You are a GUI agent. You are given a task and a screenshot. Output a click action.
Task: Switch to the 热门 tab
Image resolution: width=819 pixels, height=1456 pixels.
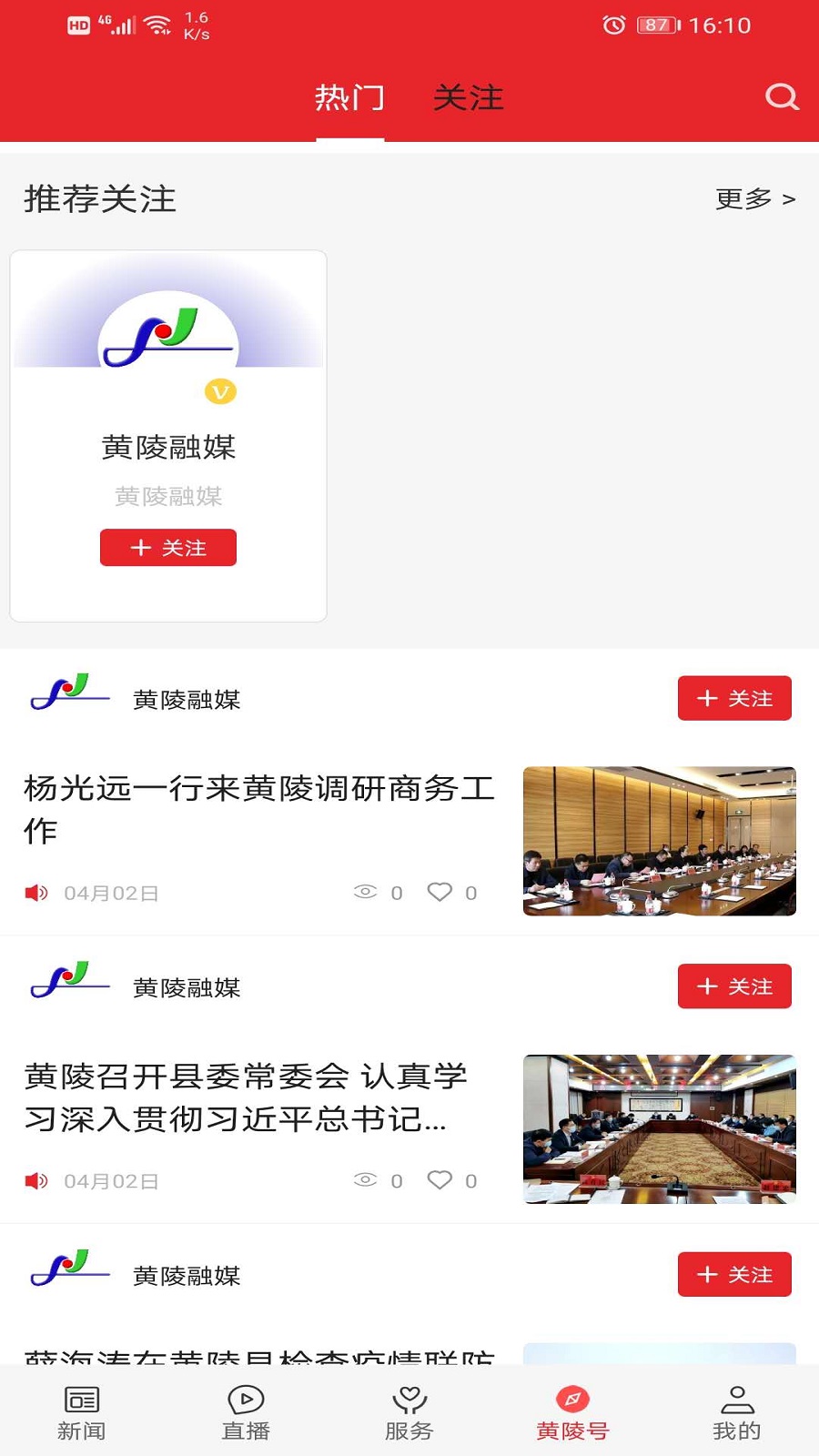350,97
